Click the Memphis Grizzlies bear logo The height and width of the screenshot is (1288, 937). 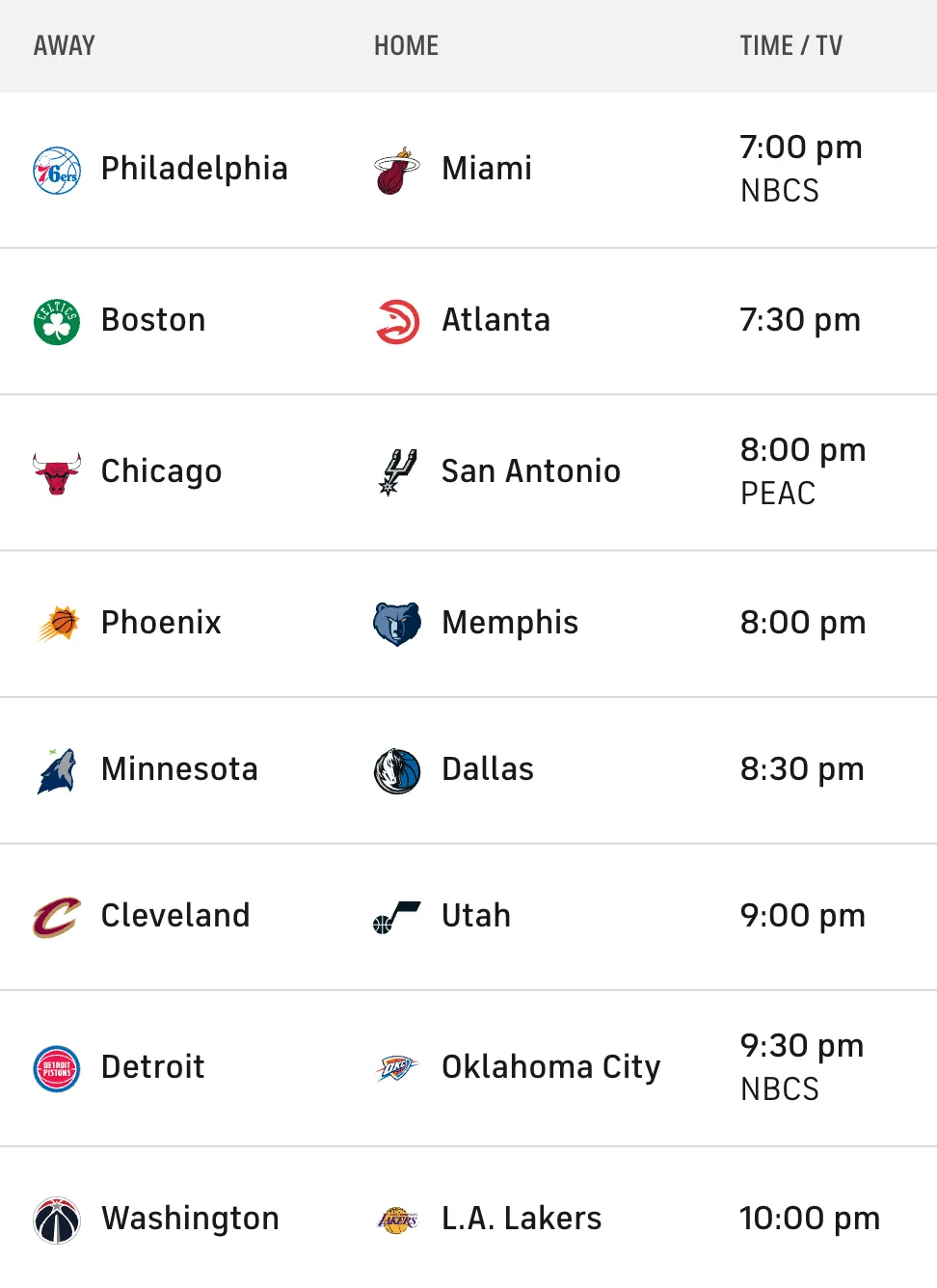[x=397, y=623]
